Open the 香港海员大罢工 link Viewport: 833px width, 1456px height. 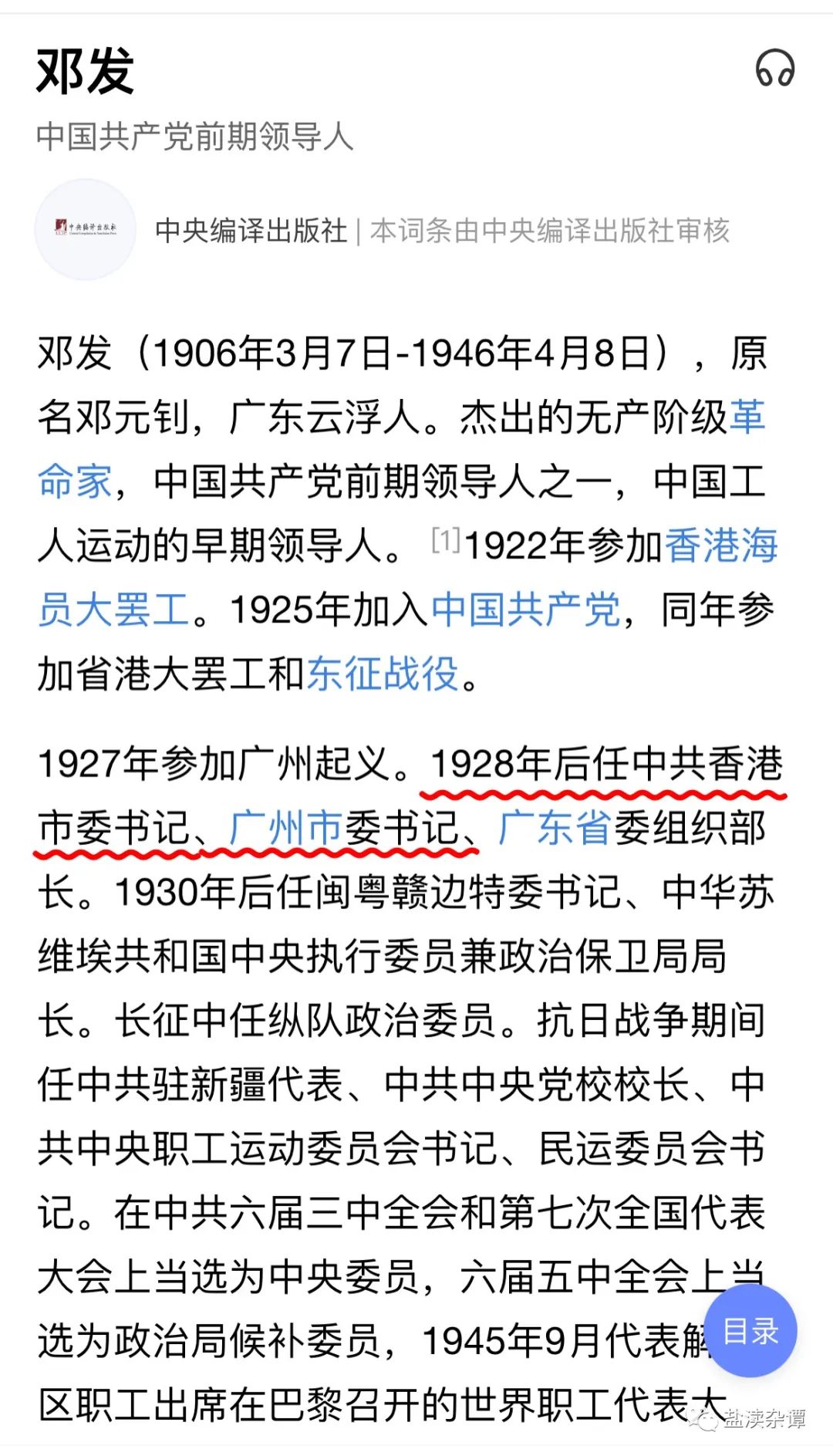720,546
